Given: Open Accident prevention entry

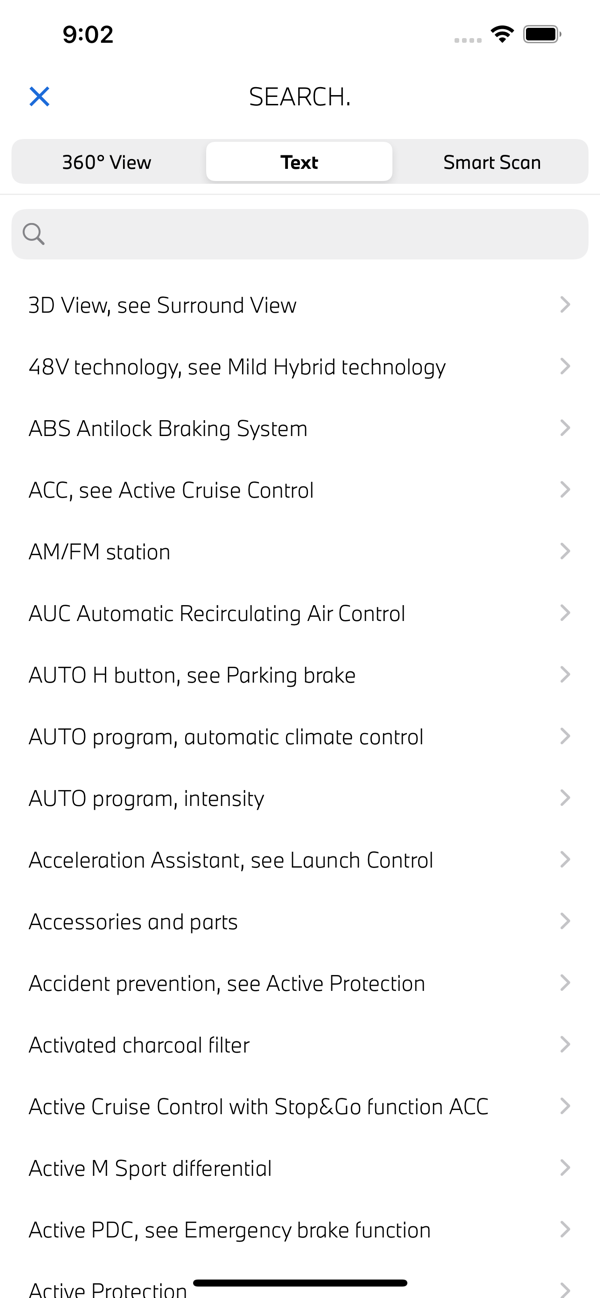Looking at the screenshot, I should (300, 983).
